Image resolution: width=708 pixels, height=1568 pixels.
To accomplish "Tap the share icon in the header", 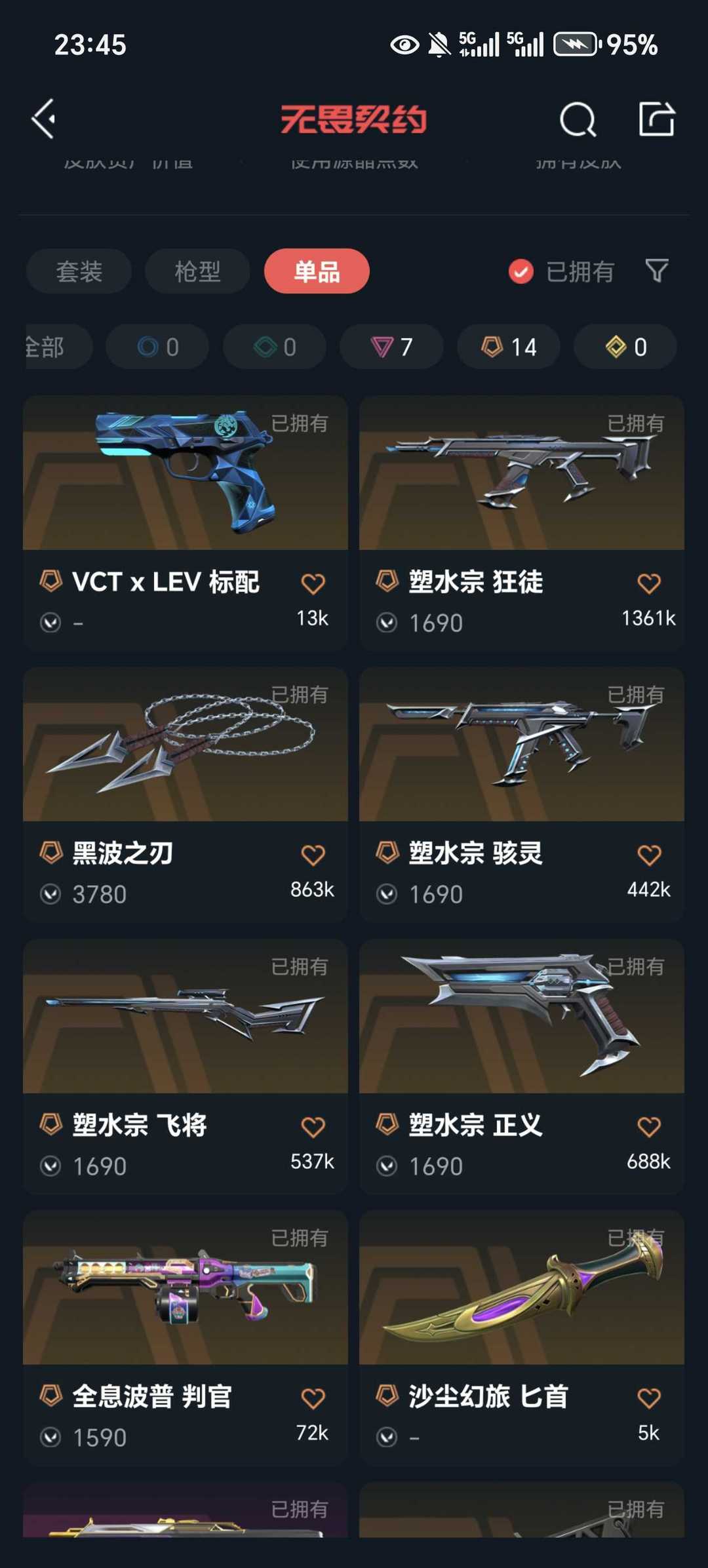I will (x=657, y=119).
